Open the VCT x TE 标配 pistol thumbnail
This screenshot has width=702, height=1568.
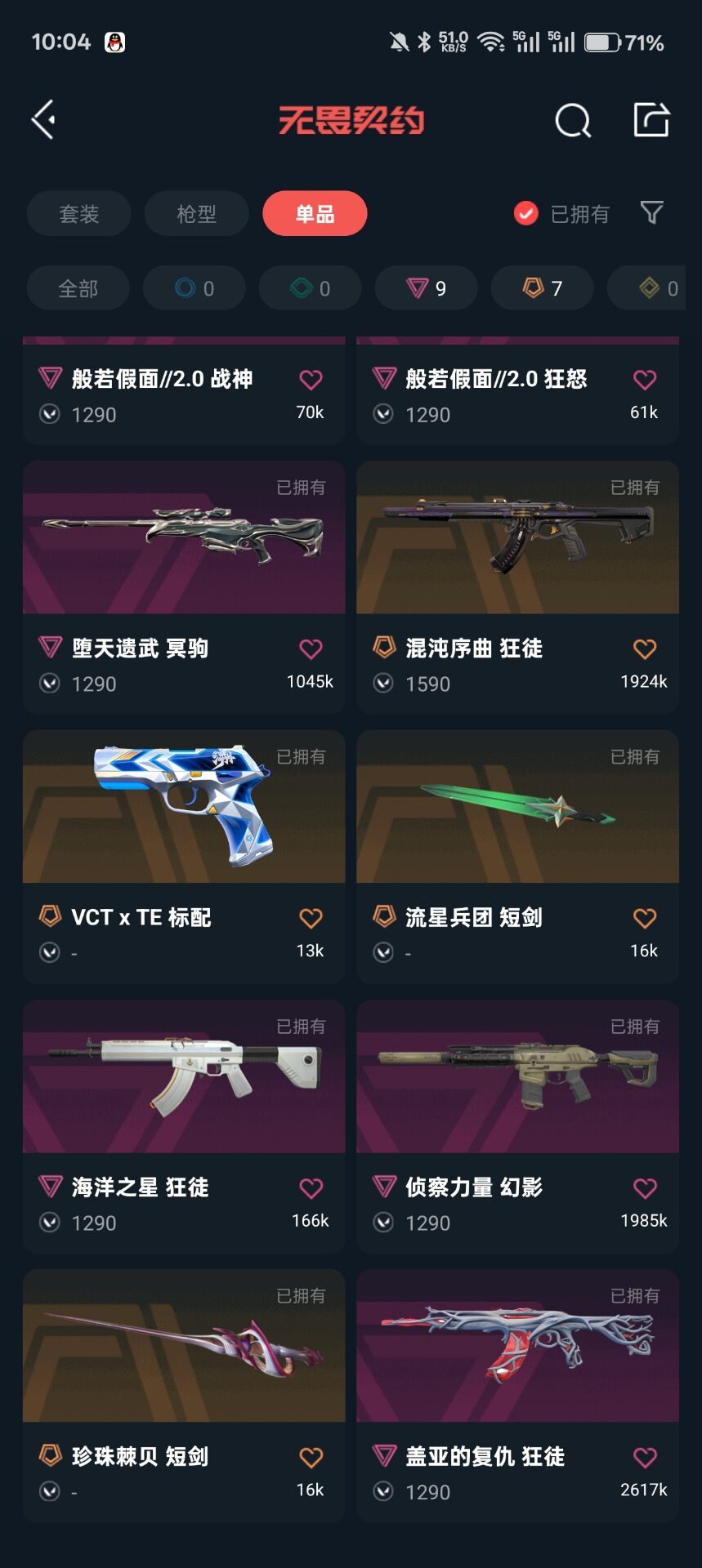184,807
